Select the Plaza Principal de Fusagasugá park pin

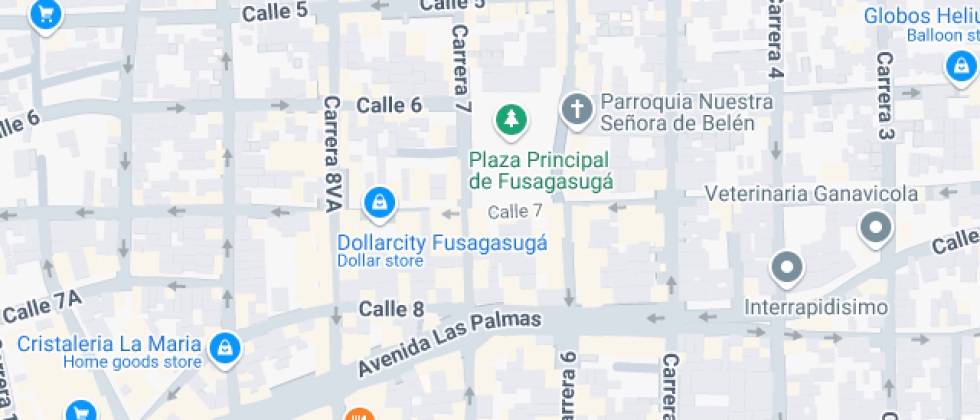pos(511,120)
